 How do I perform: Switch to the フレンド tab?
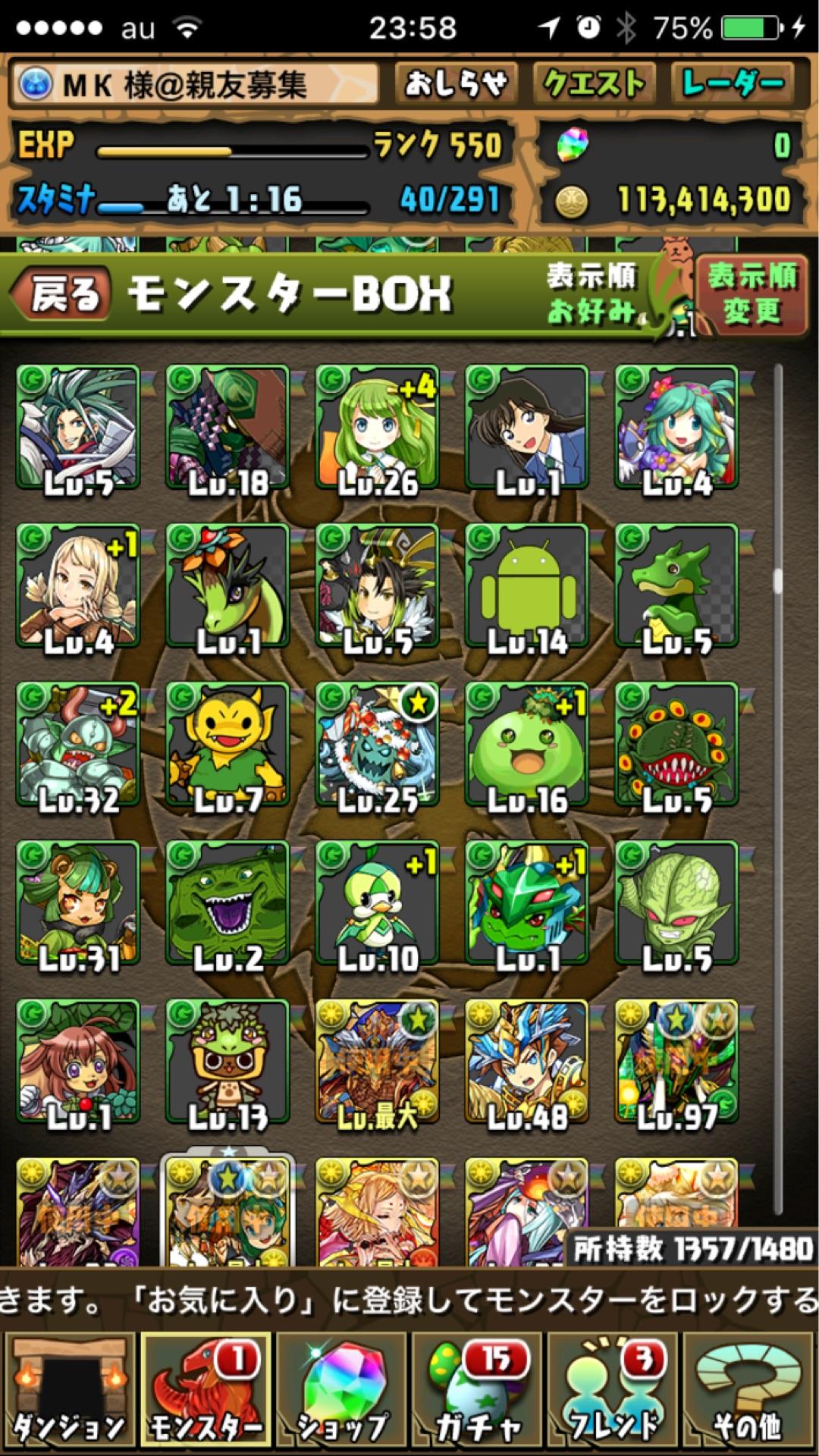click(x=613, y=1396)
